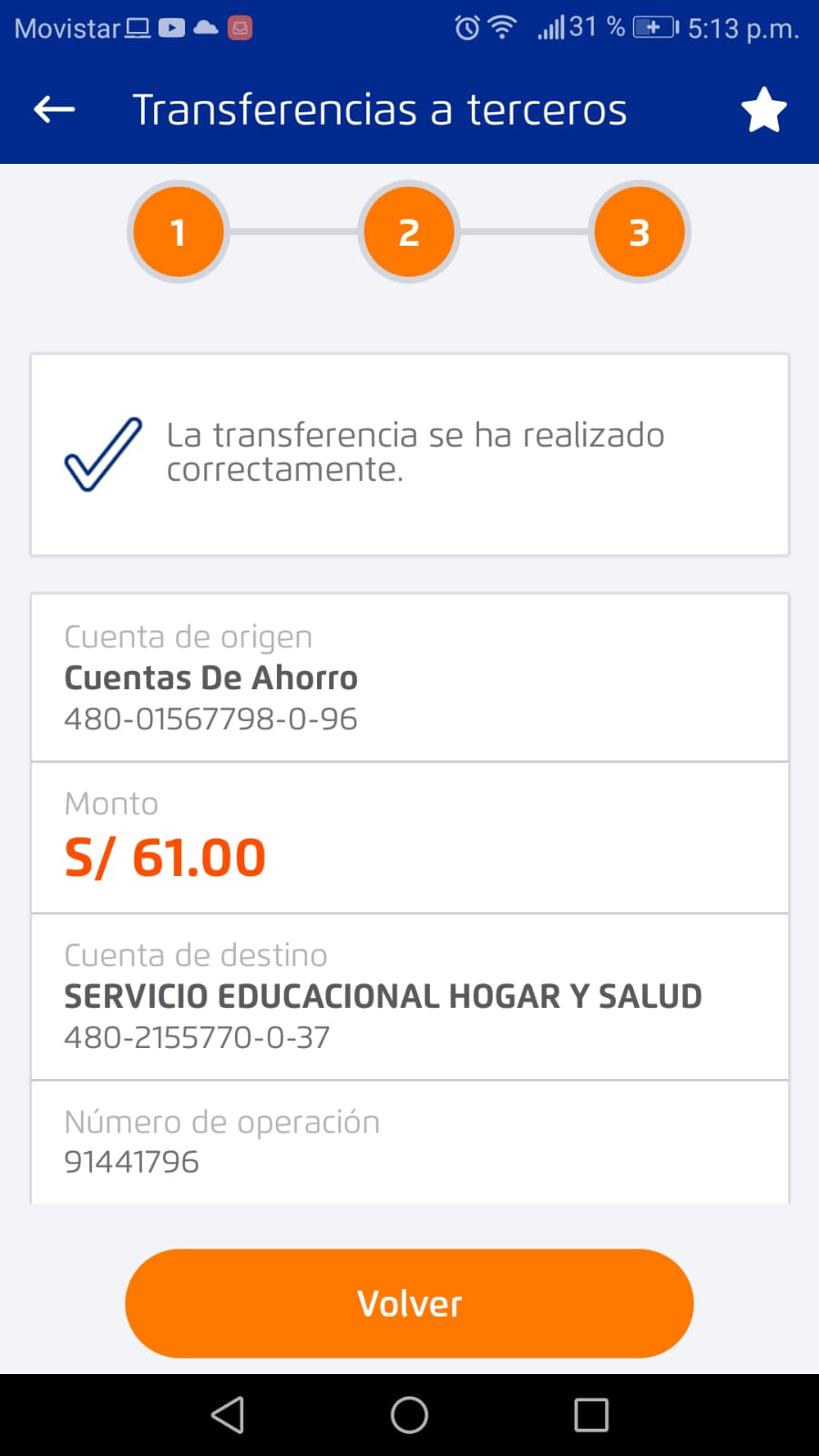Go to the Android home screen
Screen dimensions: 819x1456
tap(409, 1415)
